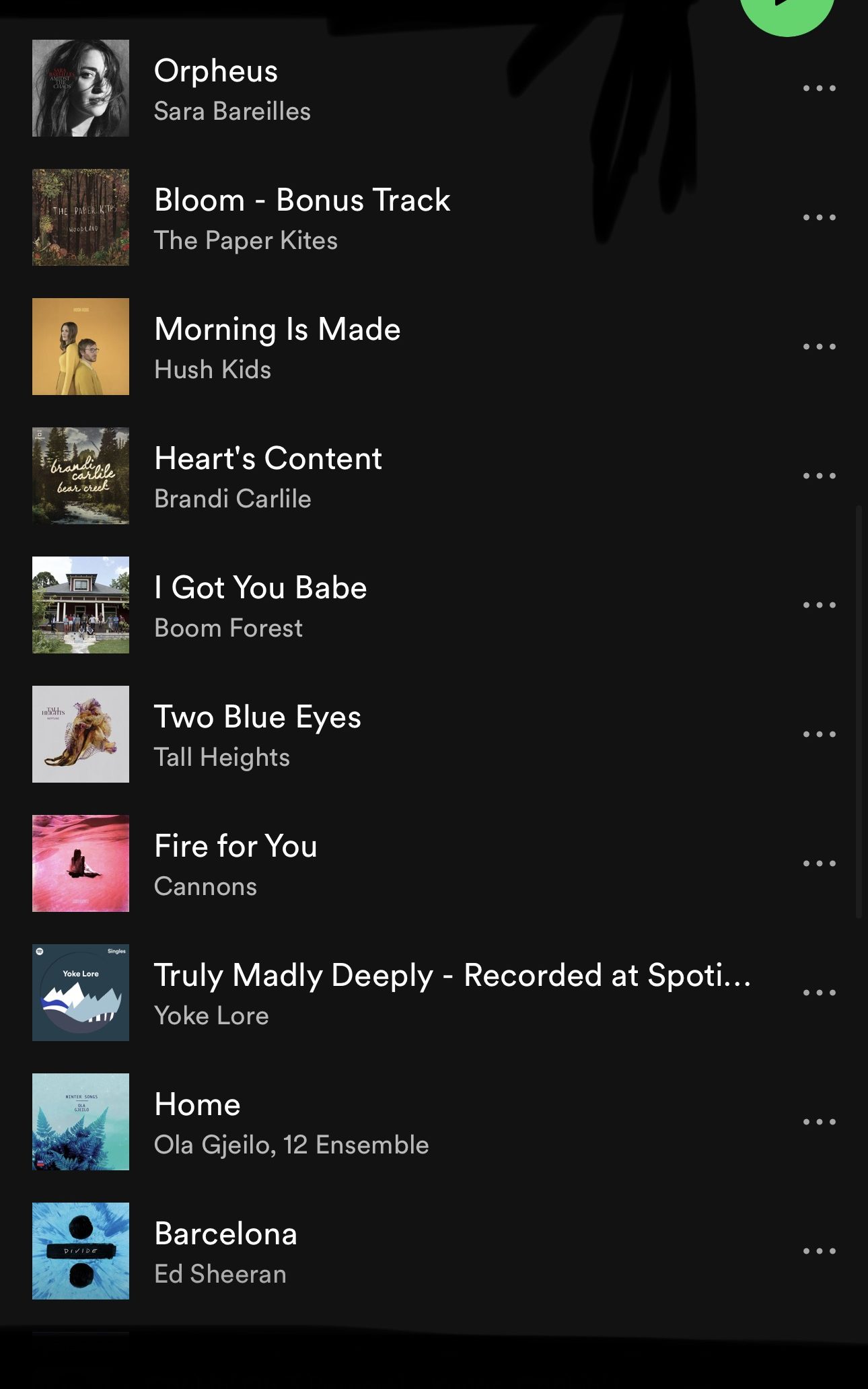Open more options for Bloom - Bonus Track
This screenshot has width=868, height=1389.
pos(819,217)
